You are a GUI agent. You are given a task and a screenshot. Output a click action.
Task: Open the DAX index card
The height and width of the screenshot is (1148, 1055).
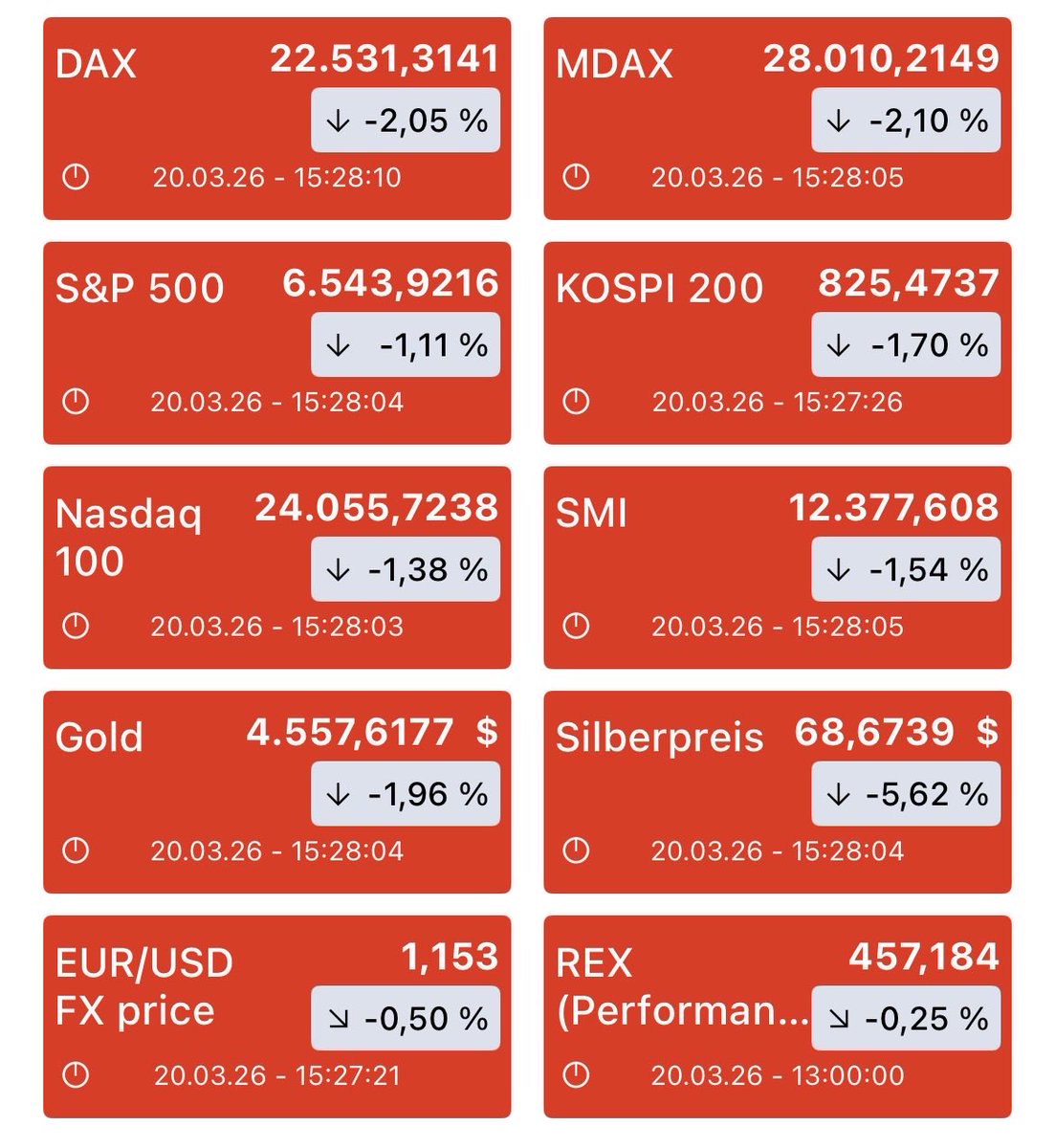point(276,119)
